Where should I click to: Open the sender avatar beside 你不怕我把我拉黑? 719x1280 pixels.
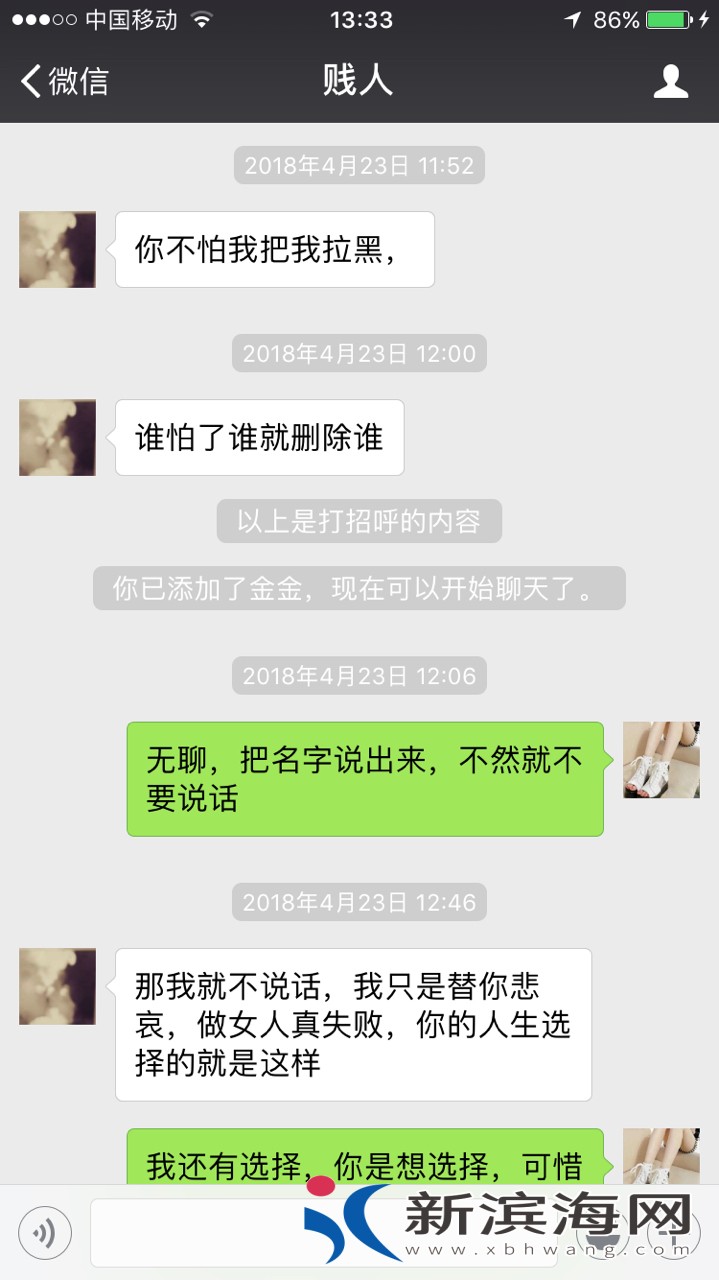[58, 250]
